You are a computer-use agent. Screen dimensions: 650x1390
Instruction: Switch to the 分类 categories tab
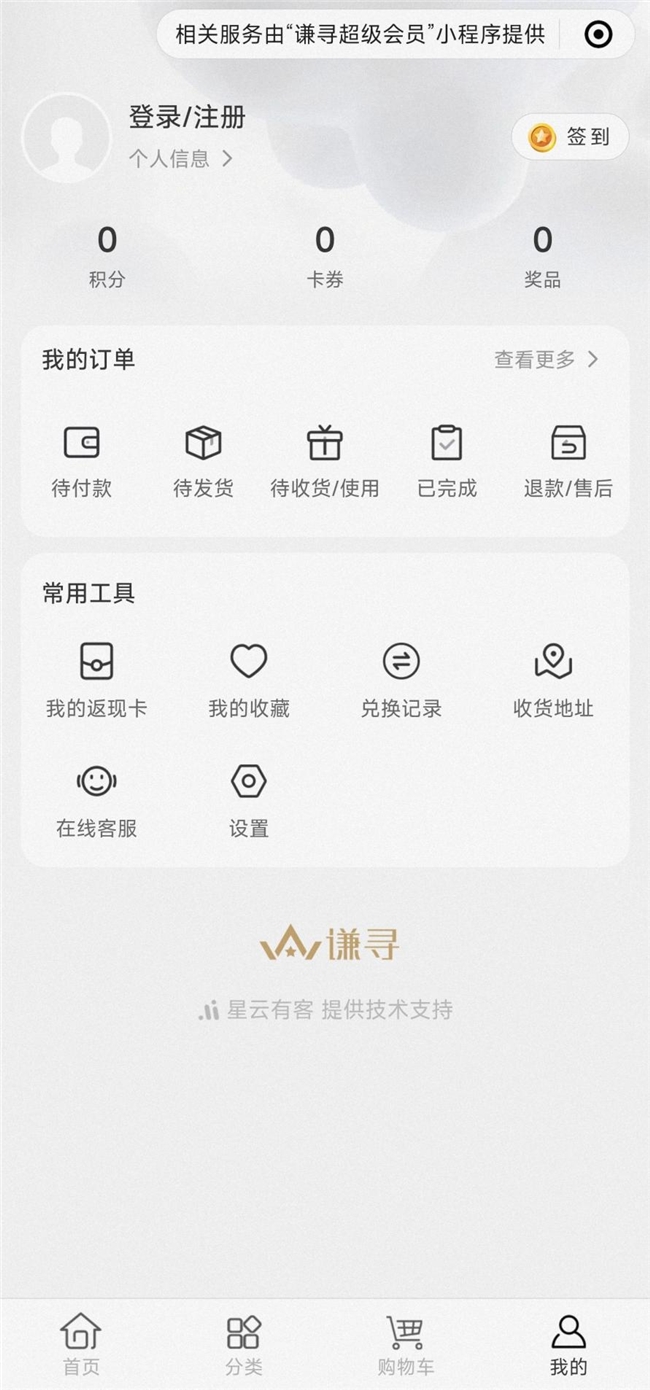(x=244, y=1344)
